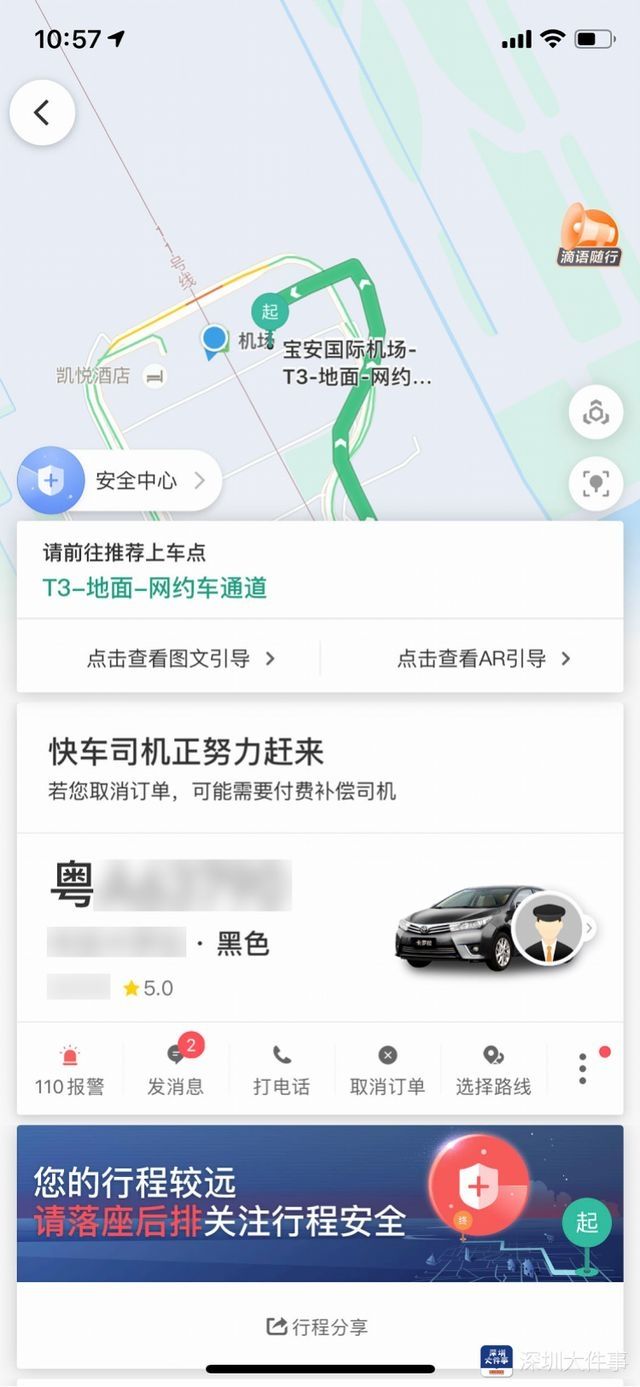The height and width of the screenshot is (1387, 640).
Task: Open AR引导 pickup guidance
Action: 484,659
